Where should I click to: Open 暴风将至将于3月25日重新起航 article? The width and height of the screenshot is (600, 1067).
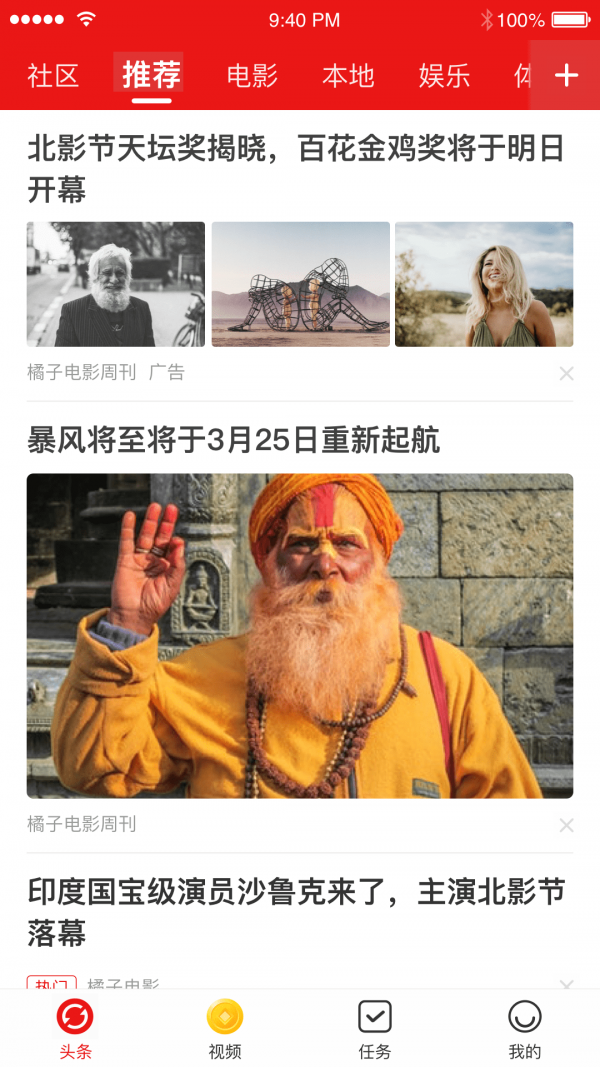234,440
